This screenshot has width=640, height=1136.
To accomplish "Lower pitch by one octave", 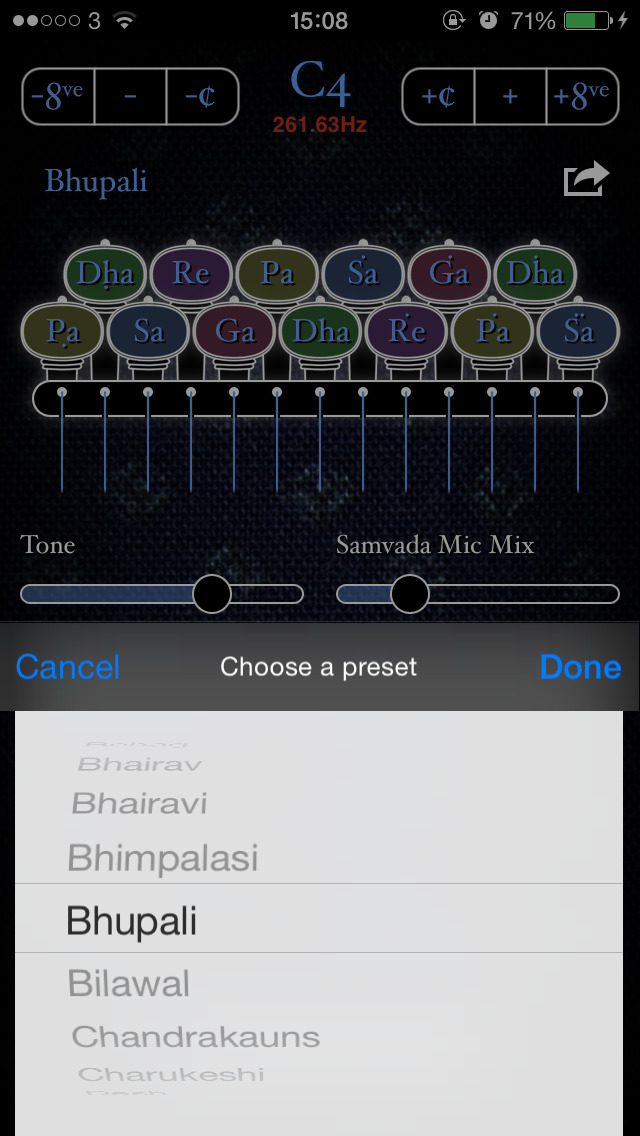I will (58, 96).
